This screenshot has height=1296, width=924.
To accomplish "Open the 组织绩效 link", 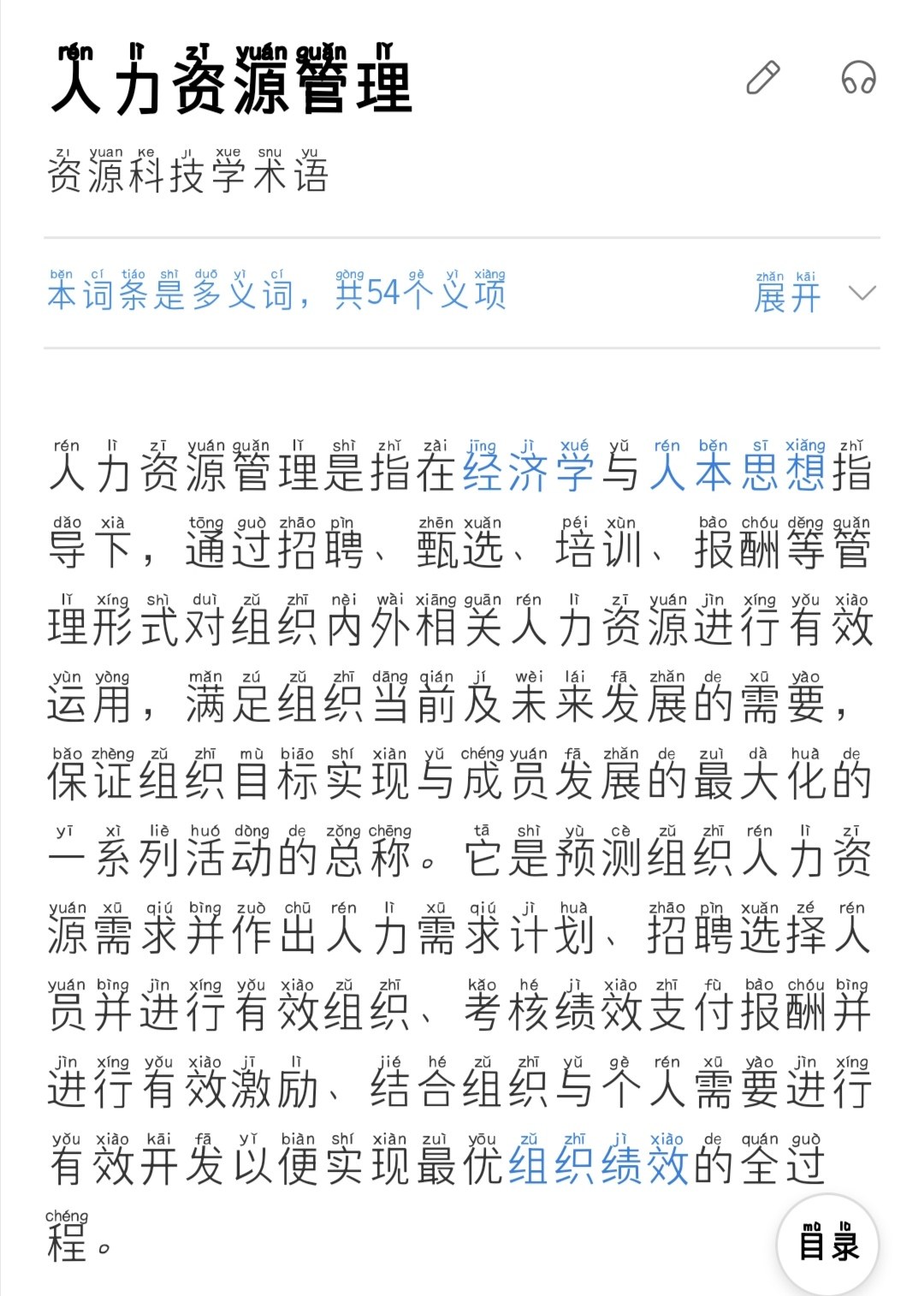I will click(598, 1165).
